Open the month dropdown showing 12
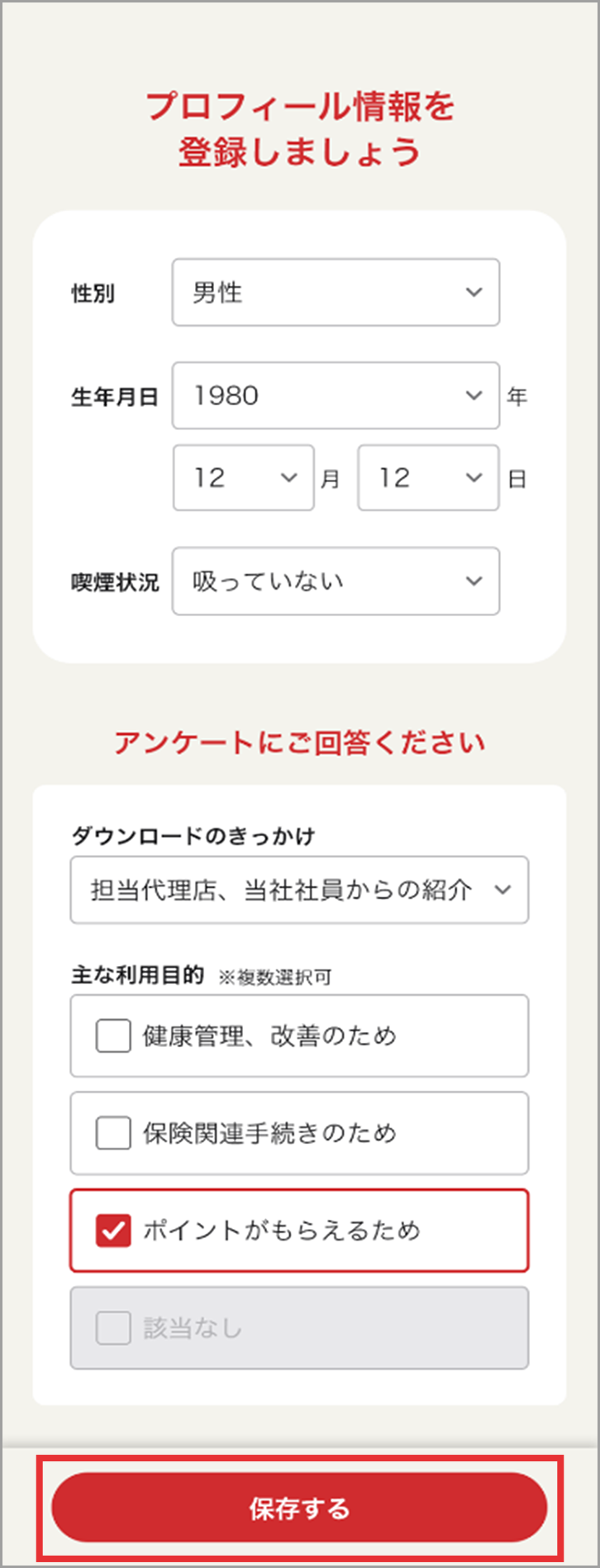Screen dimensions: 600x1568 click(243, 477)
